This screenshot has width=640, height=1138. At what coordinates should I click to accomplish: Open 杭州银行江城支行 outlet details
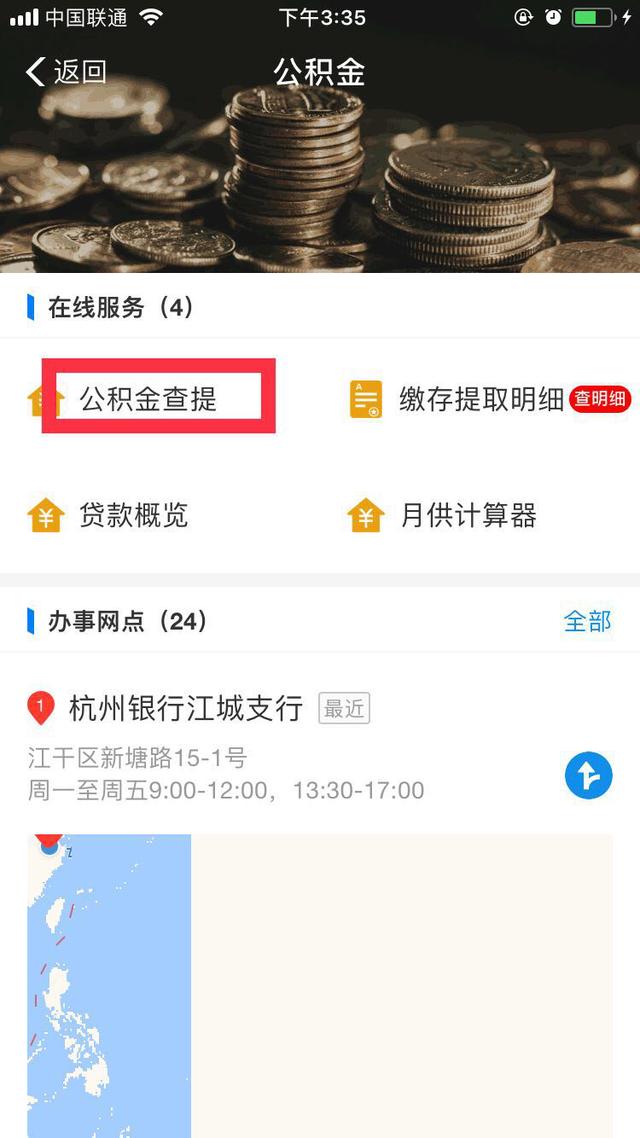tap(186, 709)
